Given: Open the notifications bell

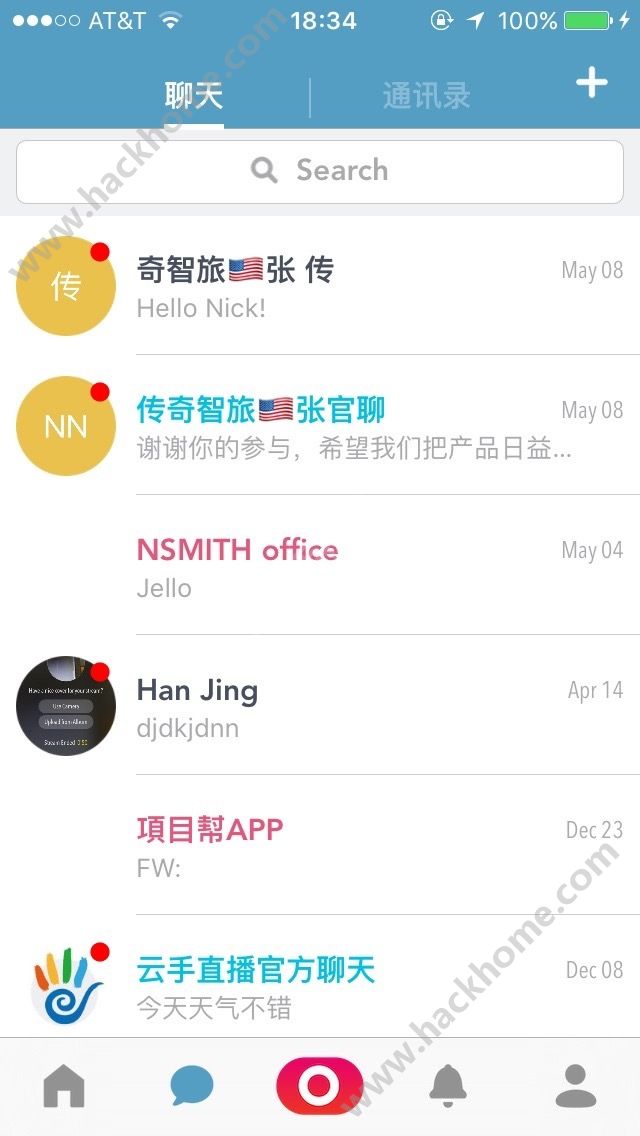Looking at the screenshot, I should tap(448, 1085).
